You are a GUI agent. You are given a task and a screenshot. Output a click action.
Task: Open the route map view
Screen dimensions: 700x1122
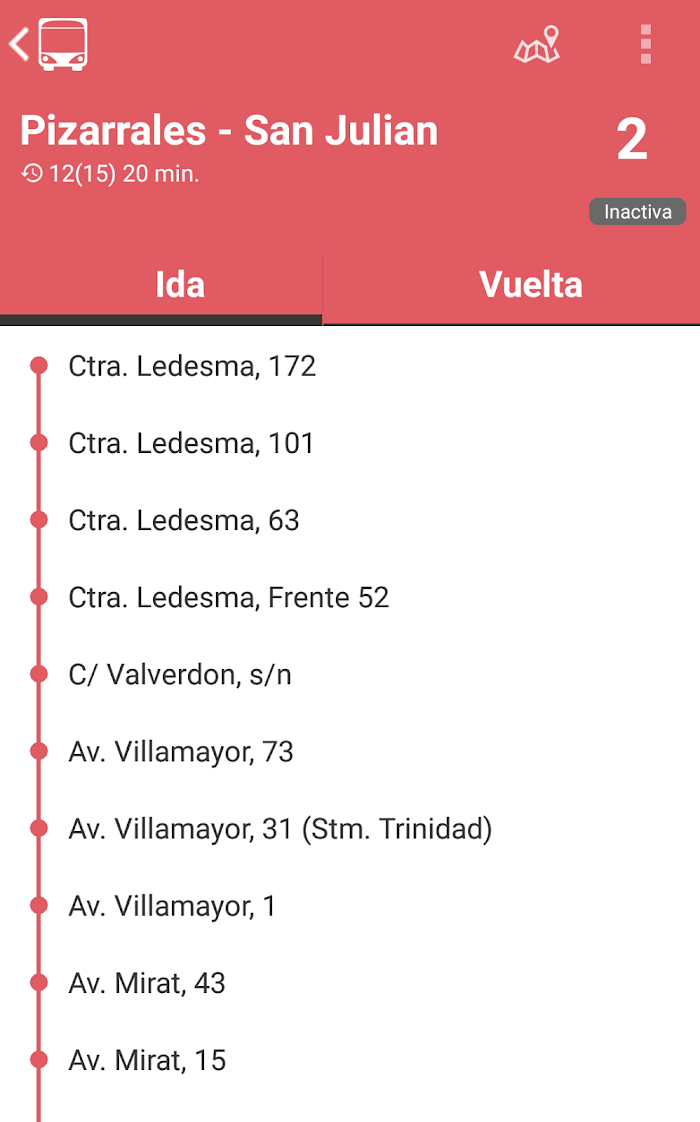537,44
